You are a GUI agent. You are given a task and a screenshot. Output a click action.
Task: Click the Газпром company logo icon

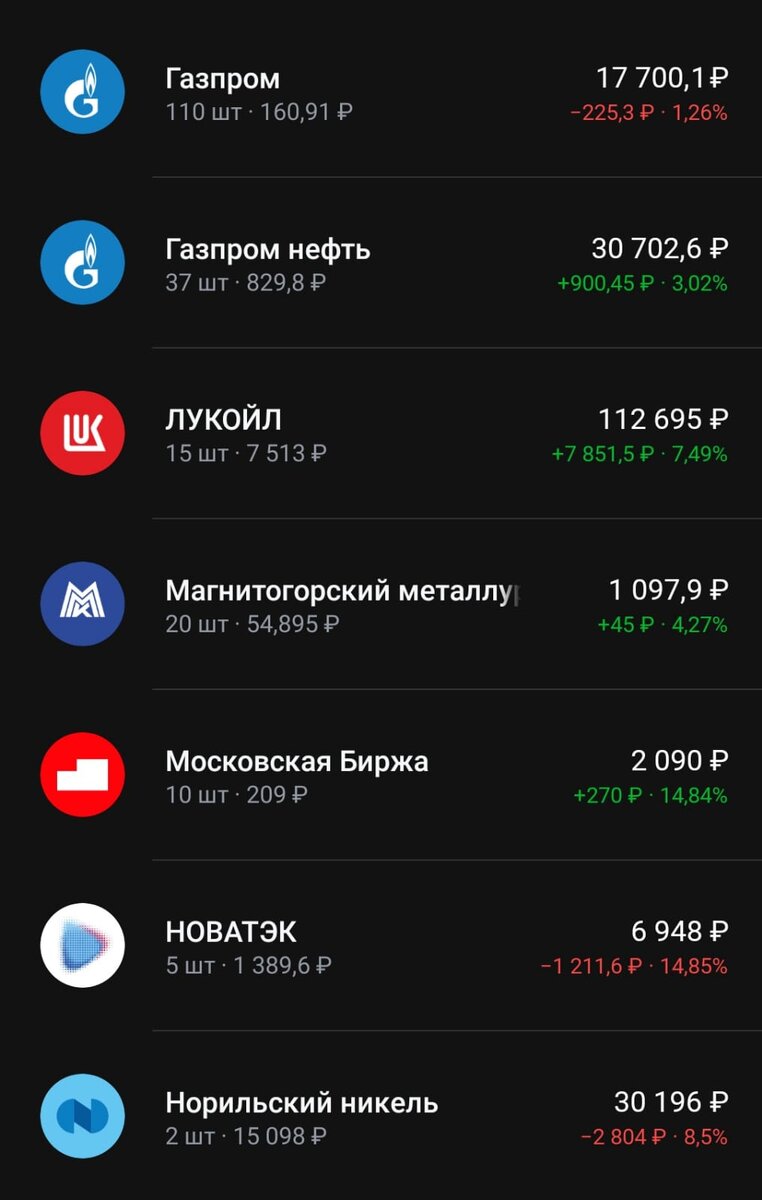(x=85, y=91)
